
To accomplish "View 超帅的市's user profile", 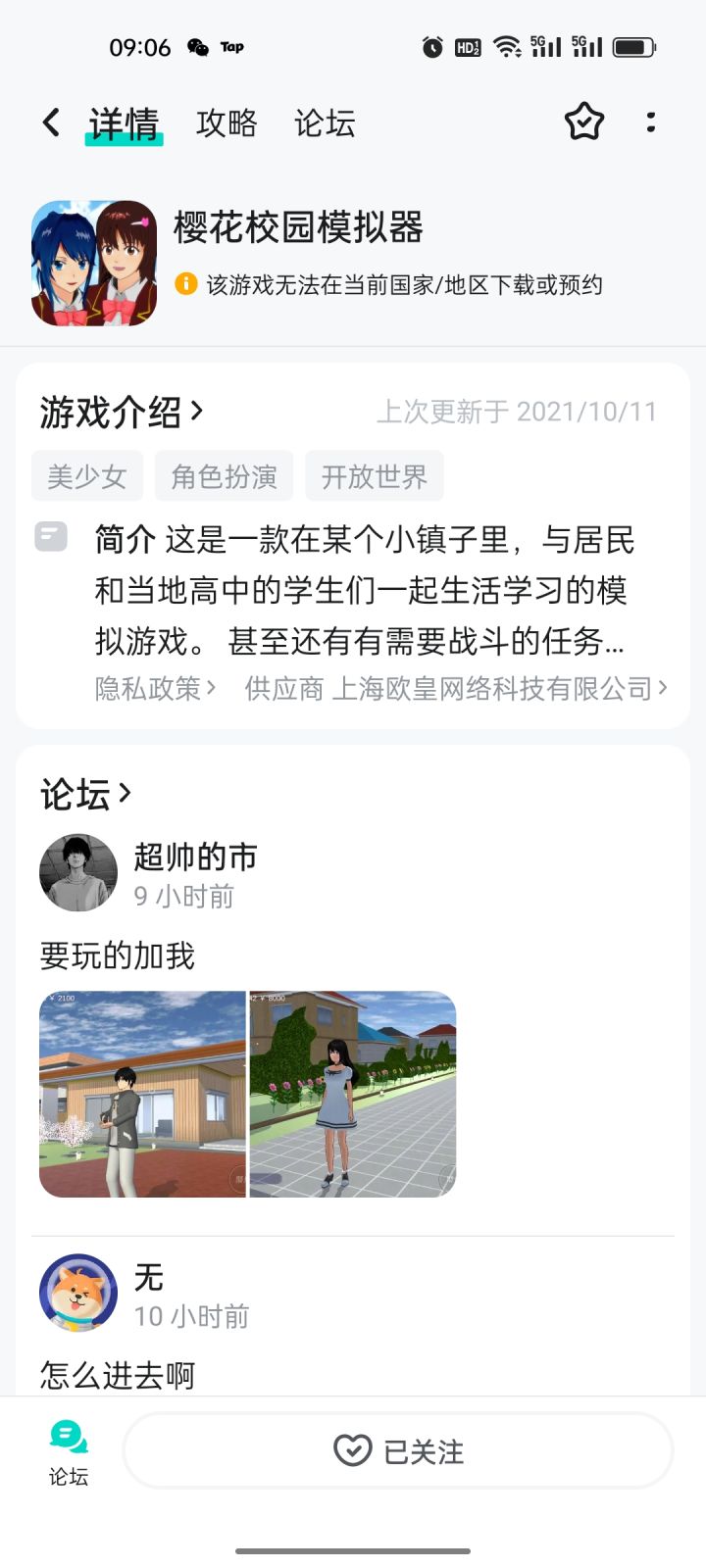I will click(x=78, y=873).
